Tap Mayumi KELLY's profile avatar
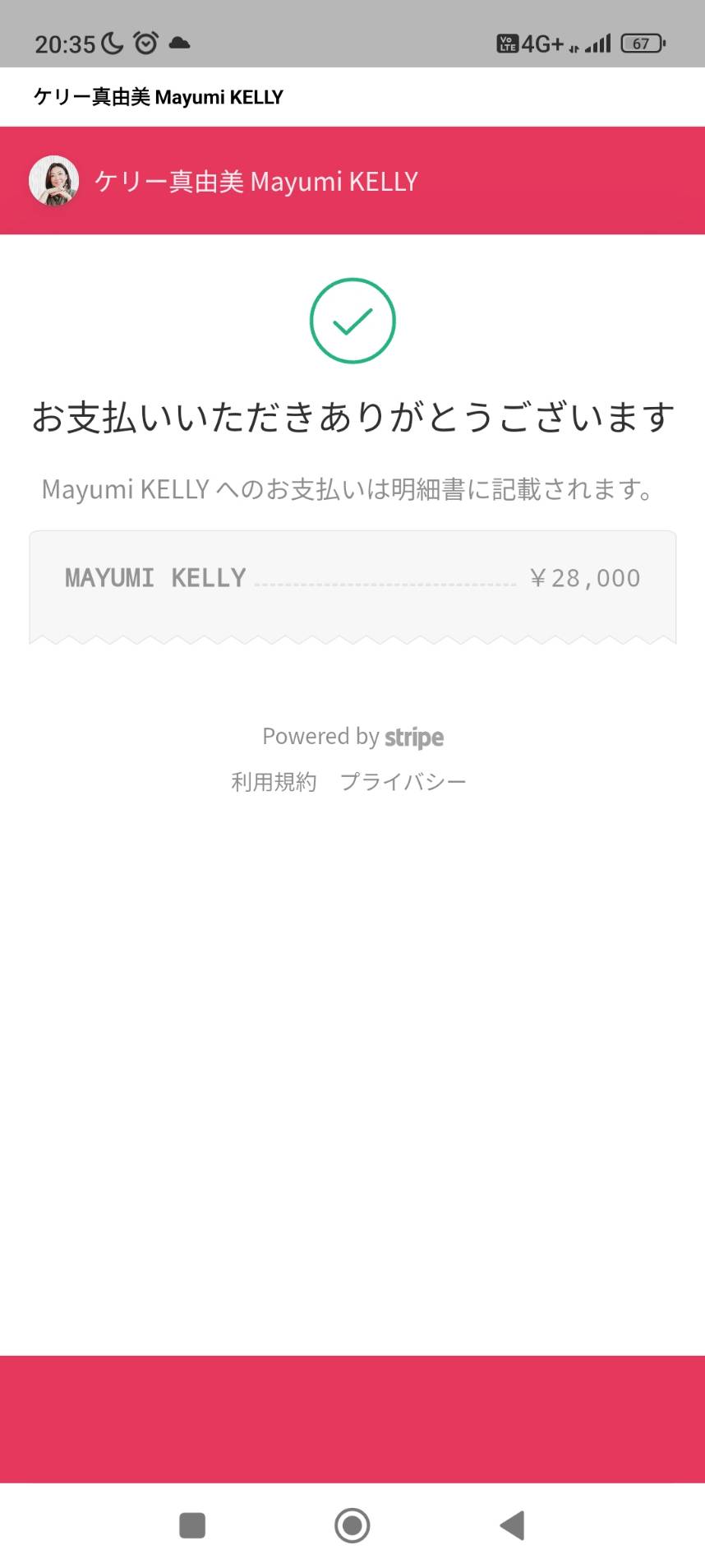The image size is (705, 1568). [x=53, y=181]
